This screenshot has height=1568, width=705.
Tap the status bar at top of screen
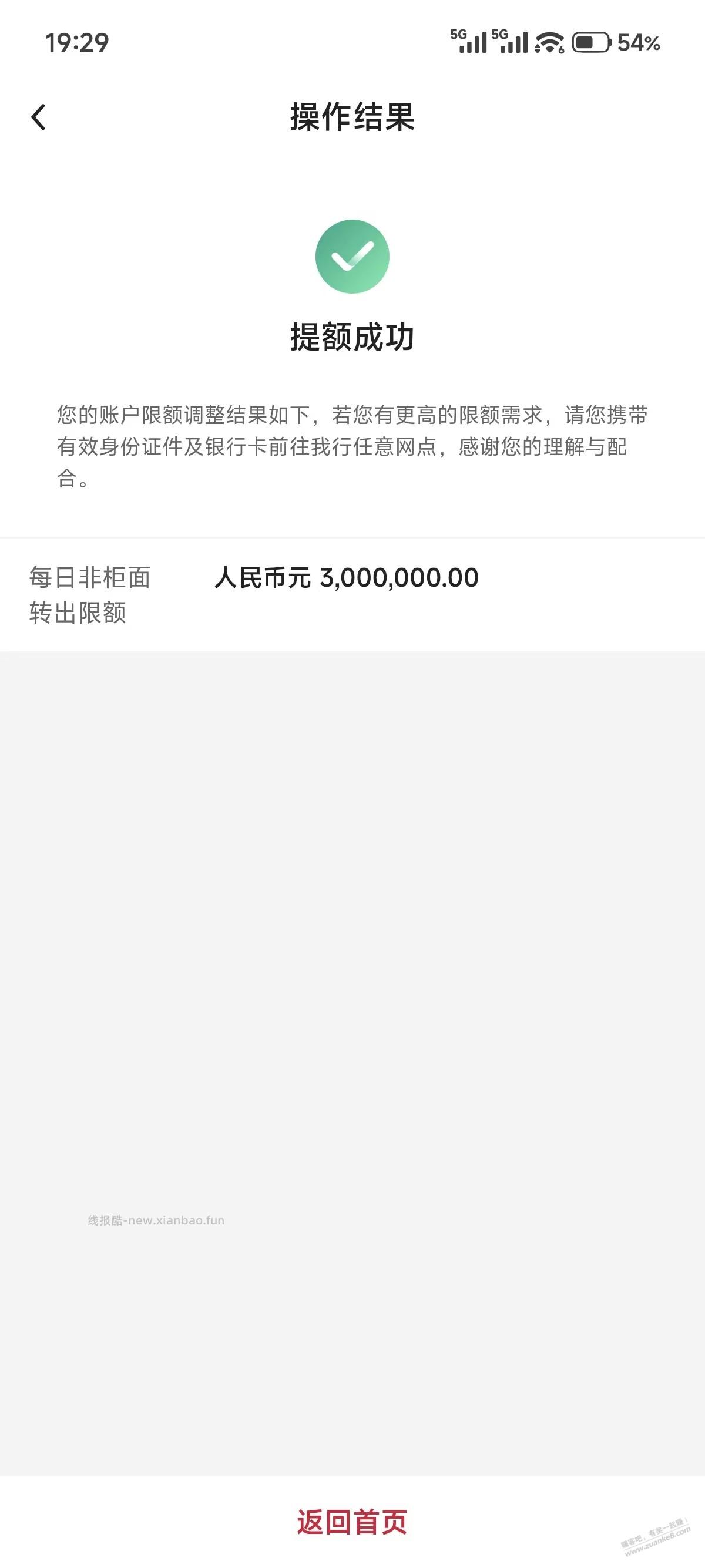(352, 43)
